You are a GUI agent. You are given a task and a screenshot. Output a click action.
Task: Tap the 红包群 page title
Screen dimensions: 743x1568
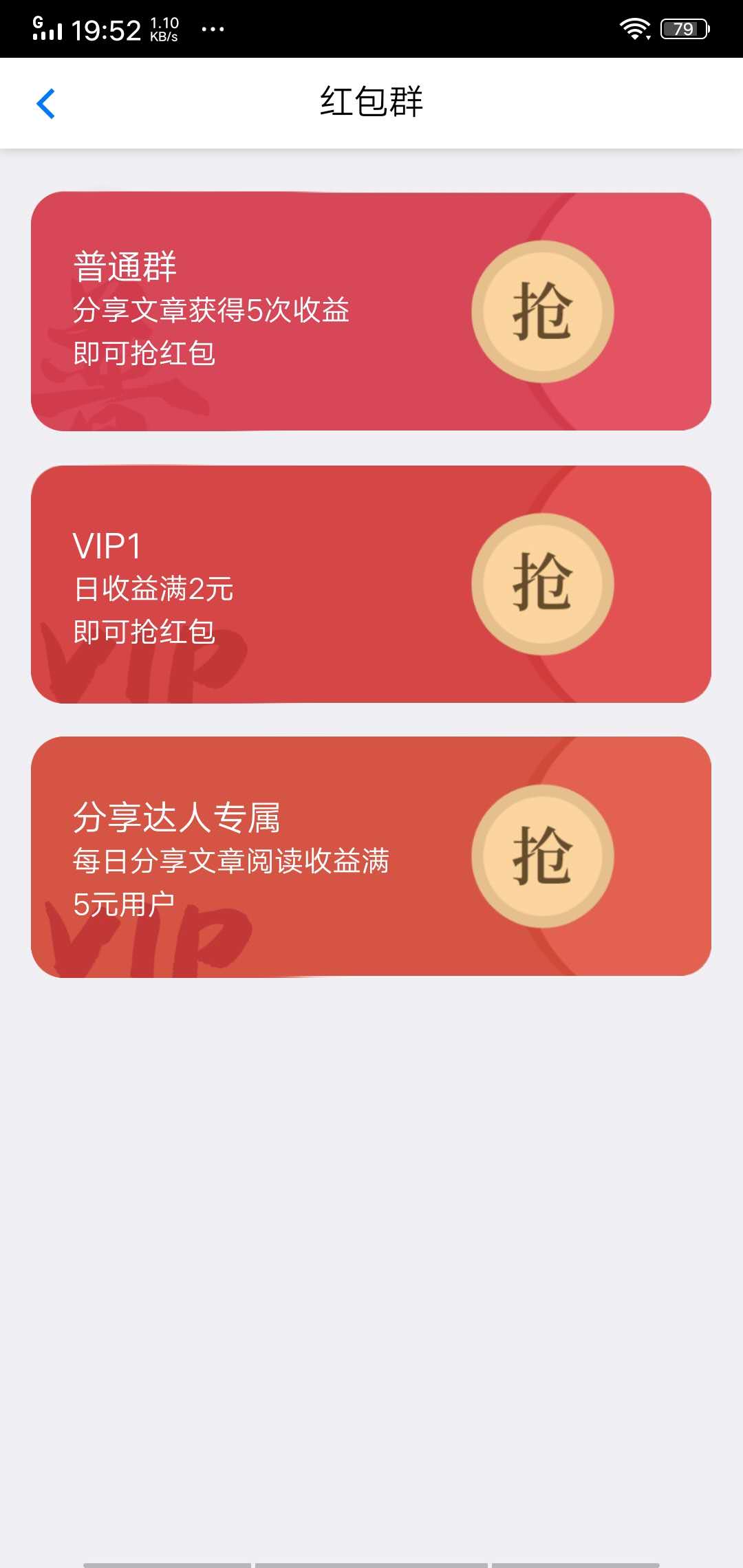pos(371,102)
